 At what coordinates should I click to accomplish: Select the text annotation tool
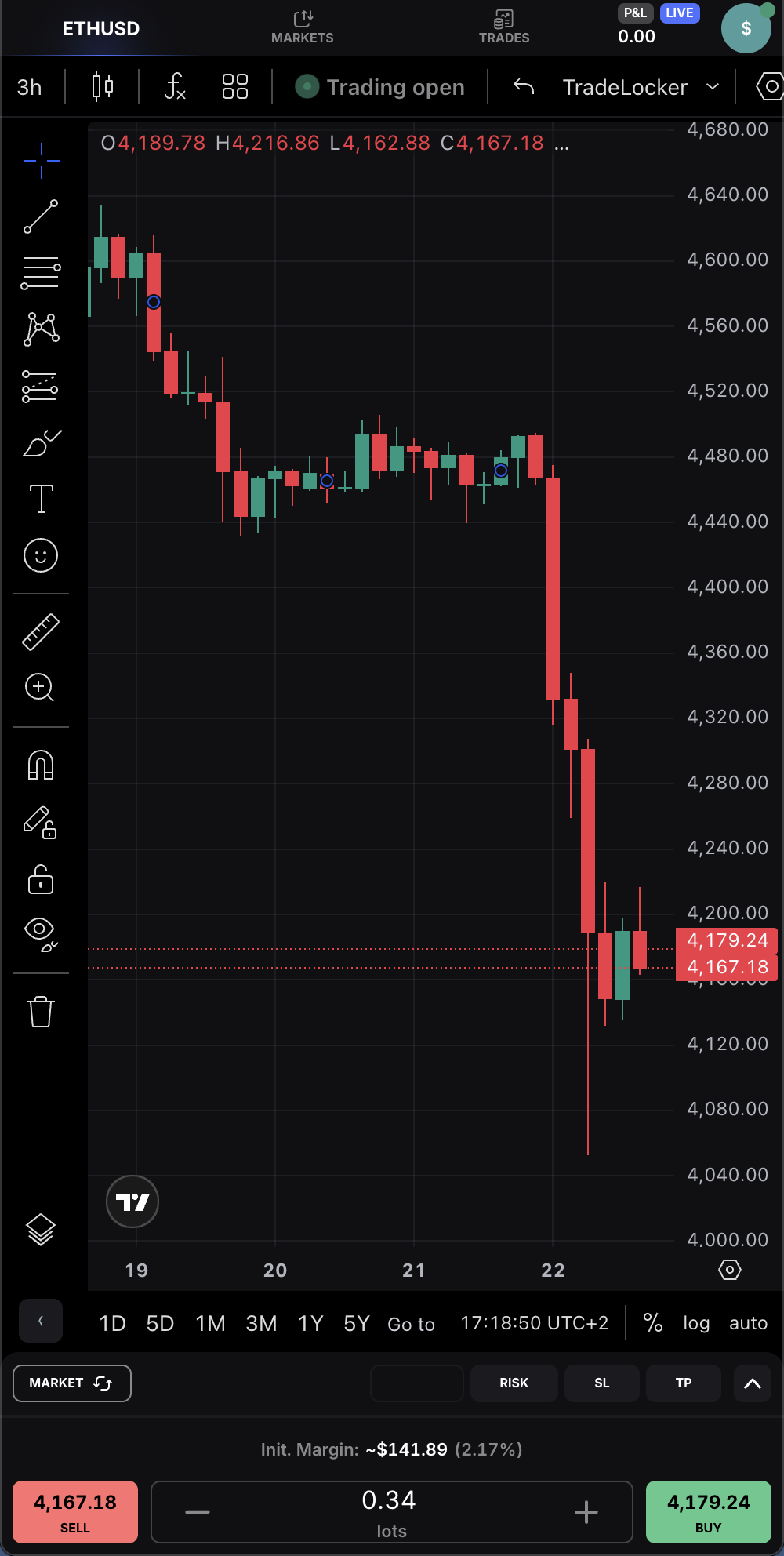(x=41, y=499)
